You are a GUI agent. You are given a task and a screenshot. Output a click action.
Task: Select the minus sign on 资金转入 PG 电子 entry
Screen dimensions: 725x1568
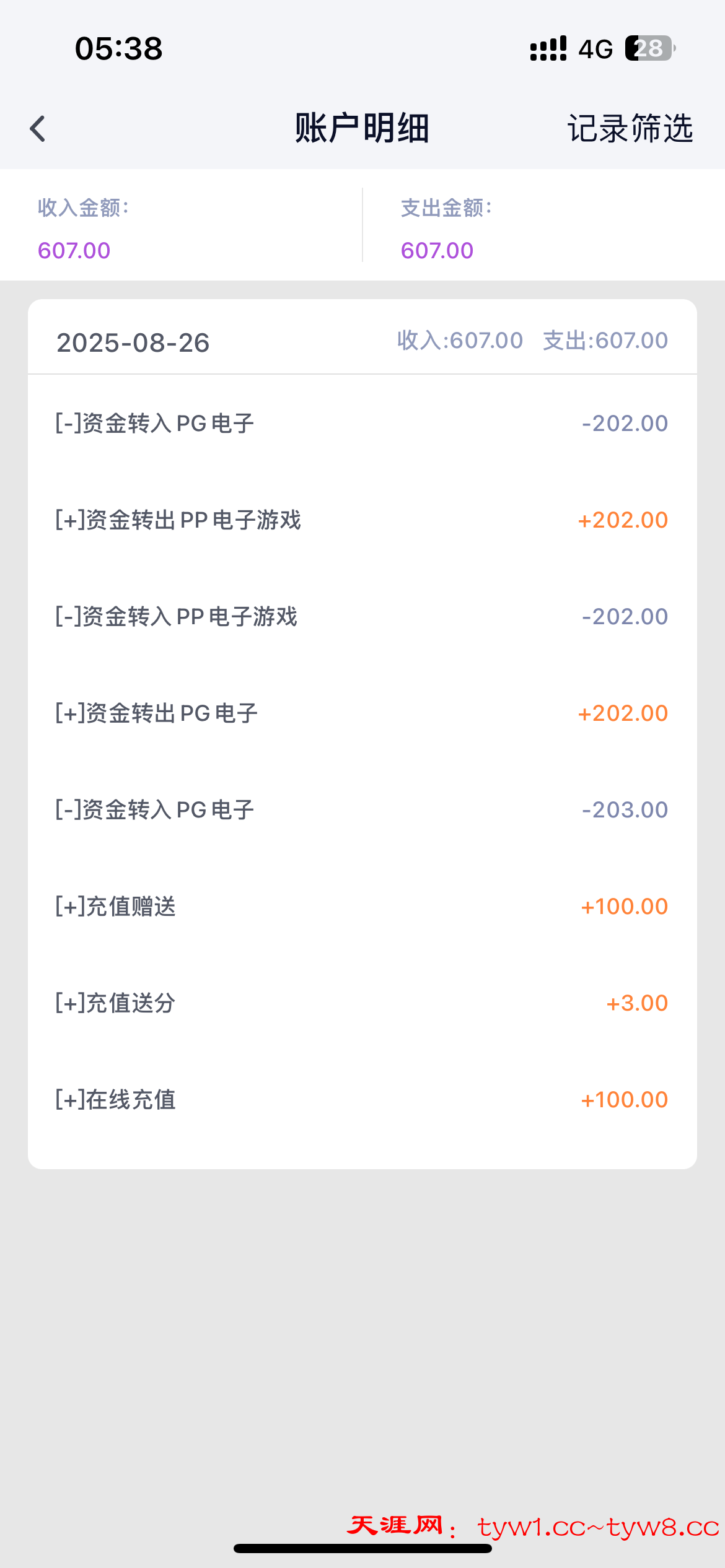coord(67,422)
